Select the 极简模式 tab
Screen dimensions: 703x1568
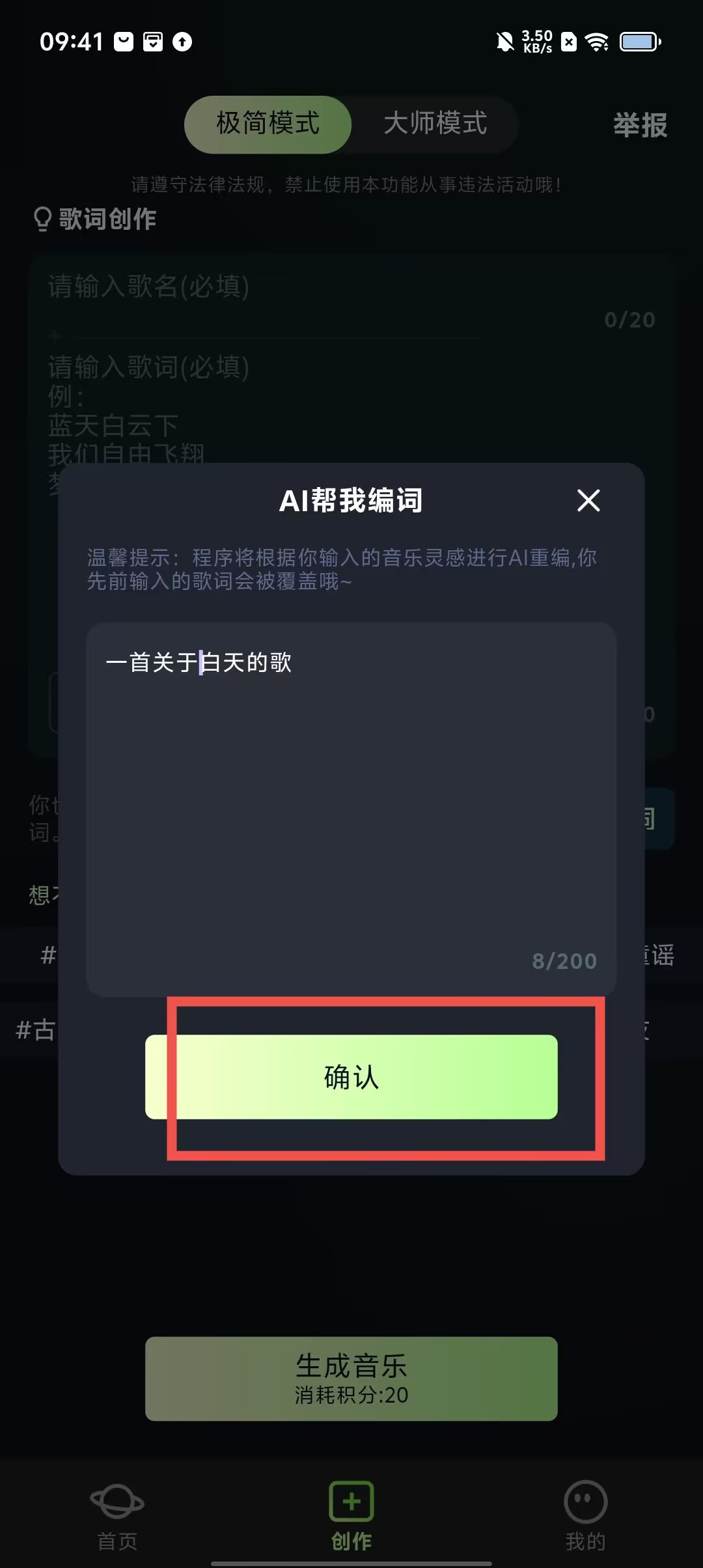[x=268, y=124]
